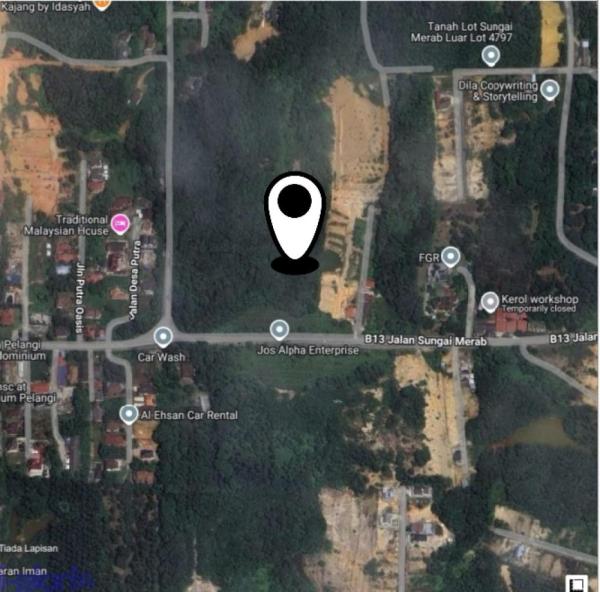
Task: Open the FGR location marker
Action: tap(451, 257)
